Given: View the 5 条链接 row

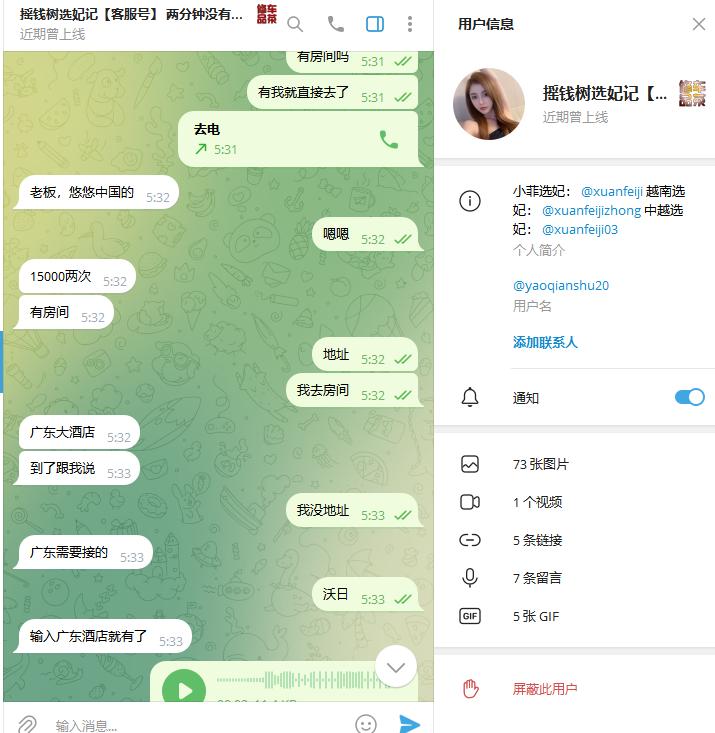Looking at the screenshot, I should [537, 540].
